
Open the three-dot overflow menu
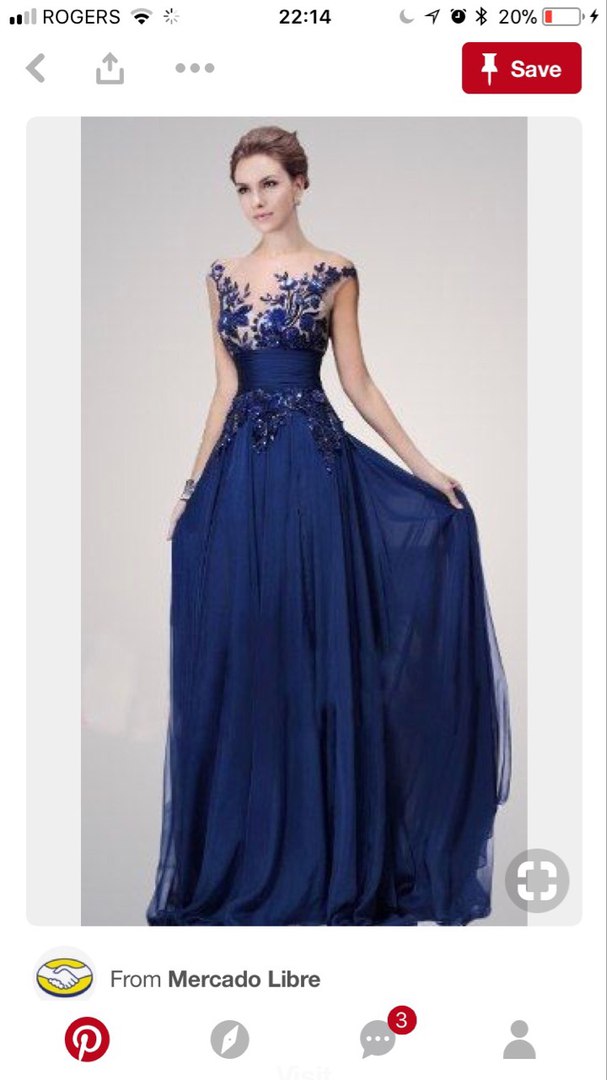[194, 69]
